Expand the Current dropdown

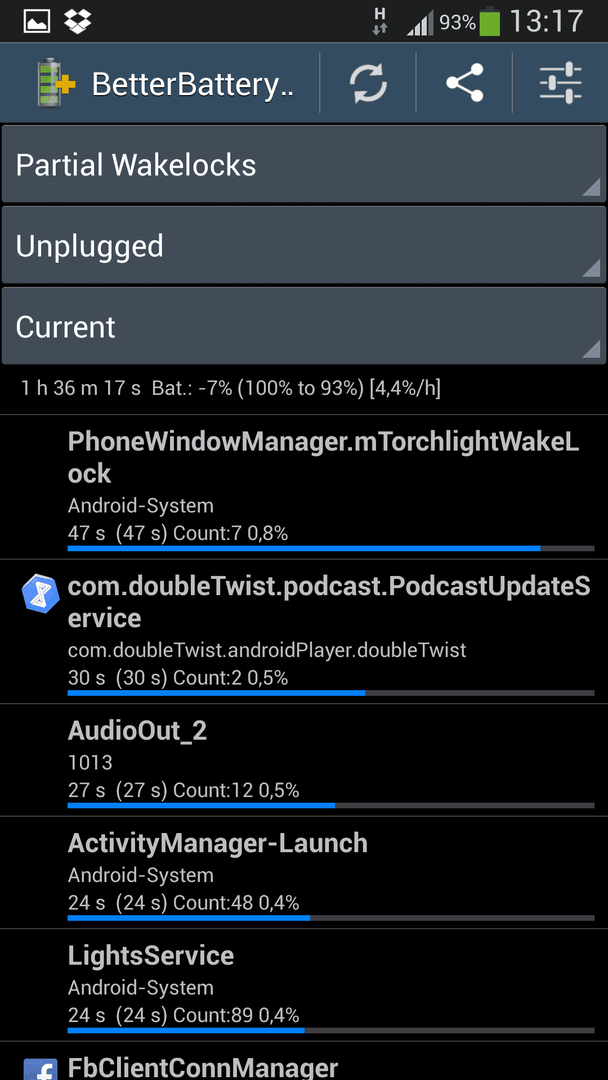(304, 326)
